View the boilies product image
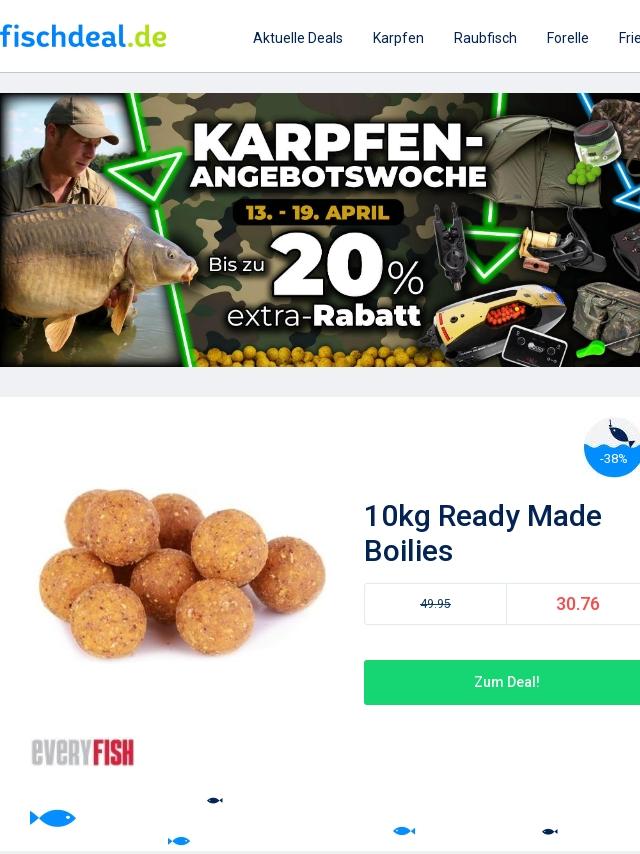 coord(182,574)
